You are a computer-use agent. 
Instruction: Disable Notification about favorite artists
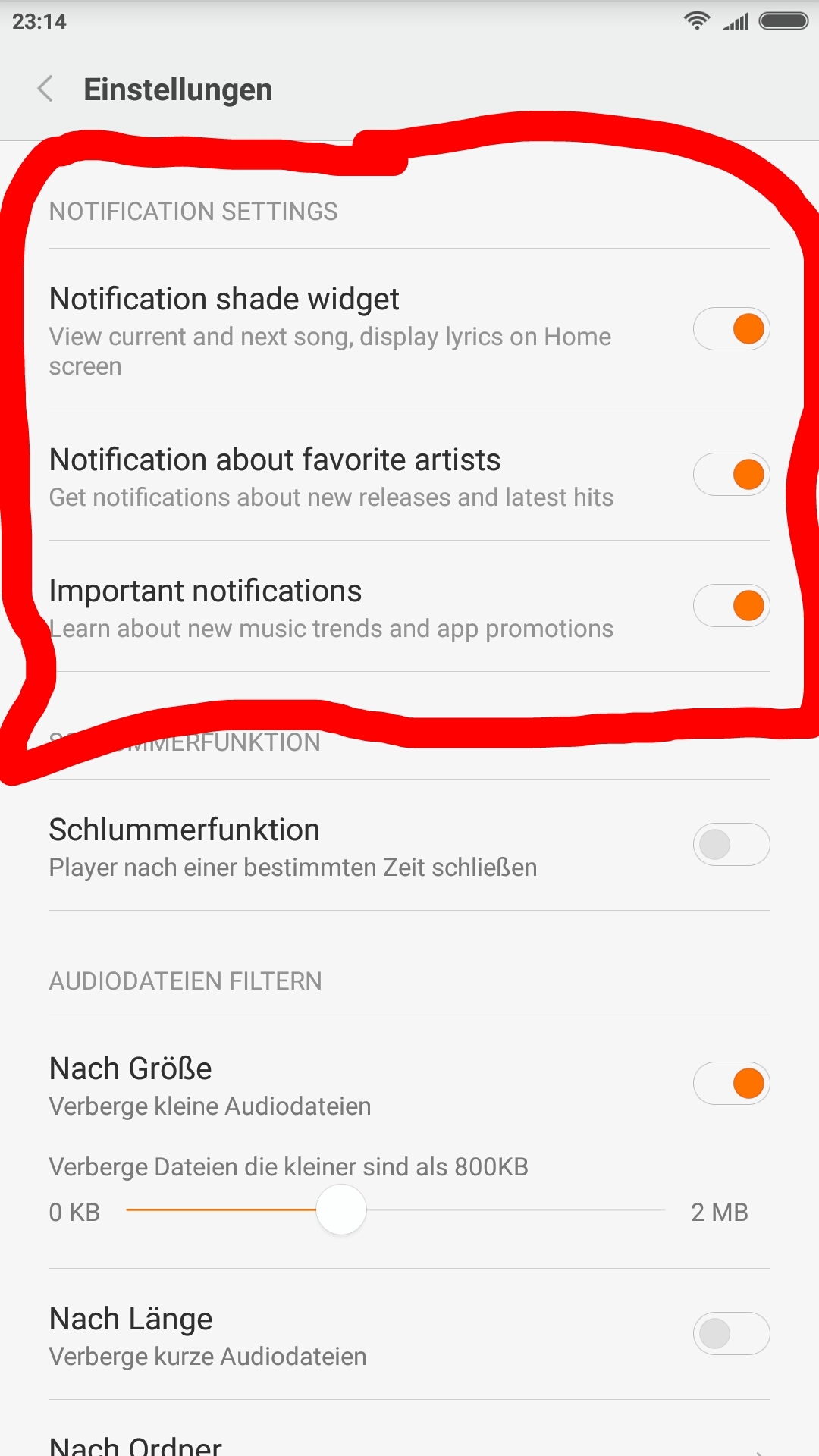[x=732, y=475]
